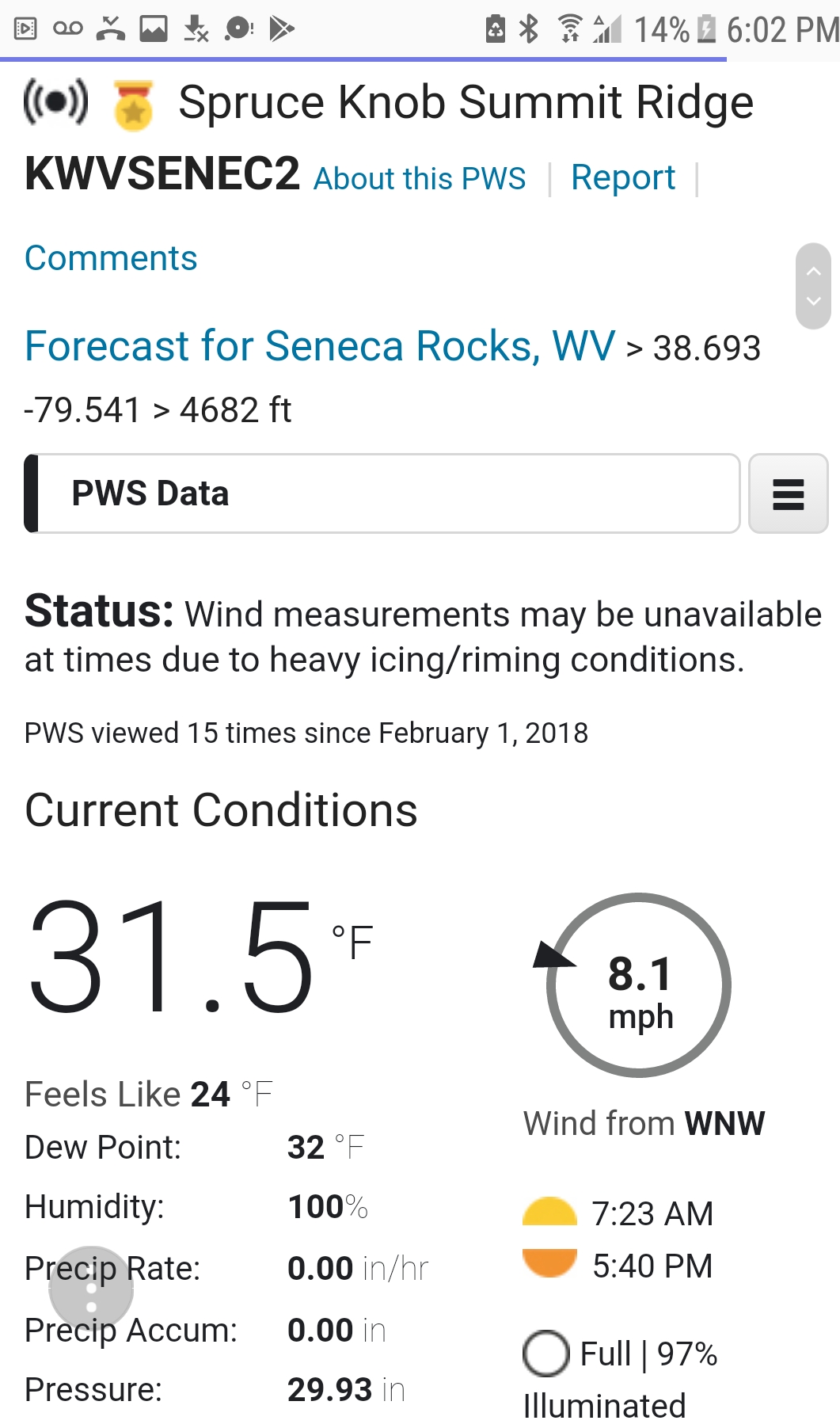Screen dimensions: 840x1428
Task: Open the About this PWS link
Action: pos(420,179)
